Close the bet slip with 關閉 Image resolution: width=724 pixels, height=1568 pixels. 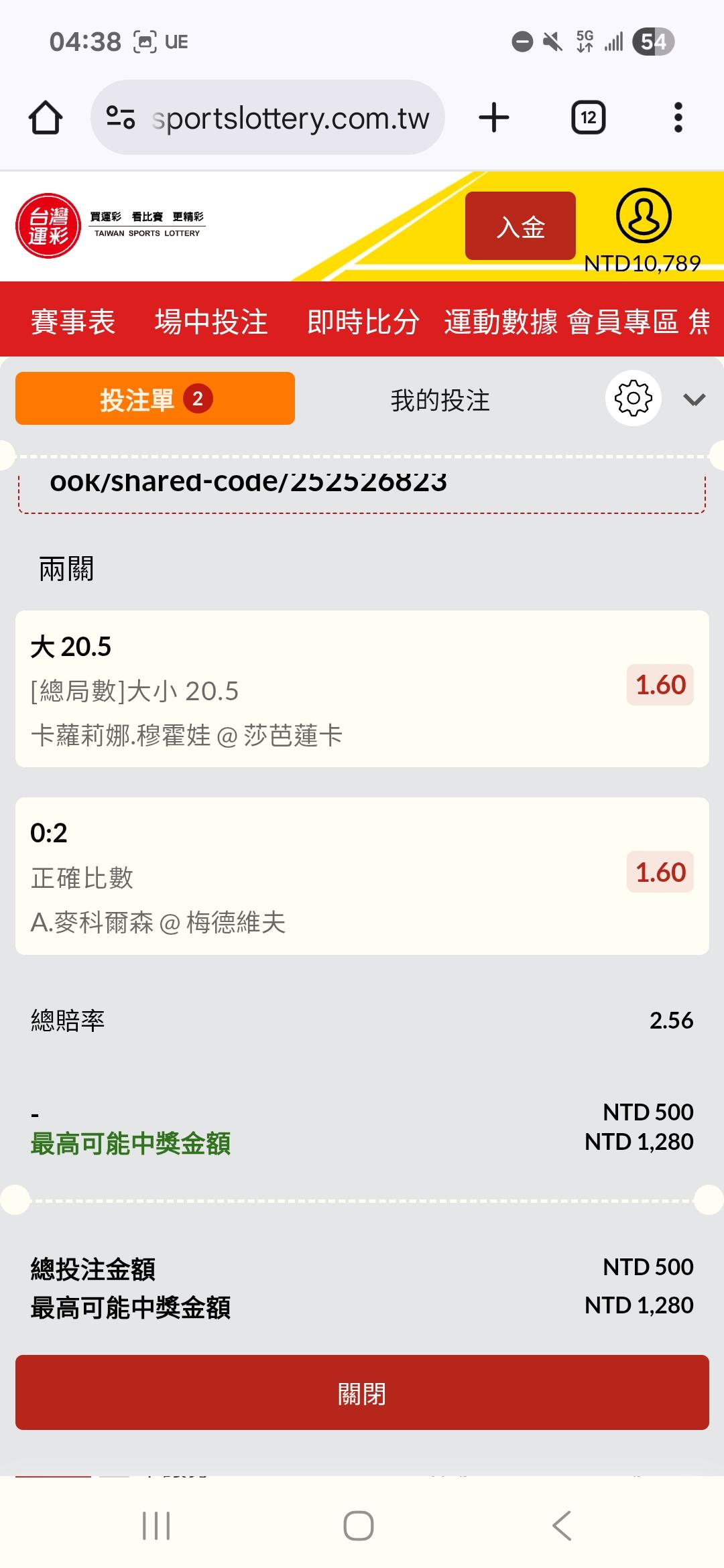click(362, 1392)
